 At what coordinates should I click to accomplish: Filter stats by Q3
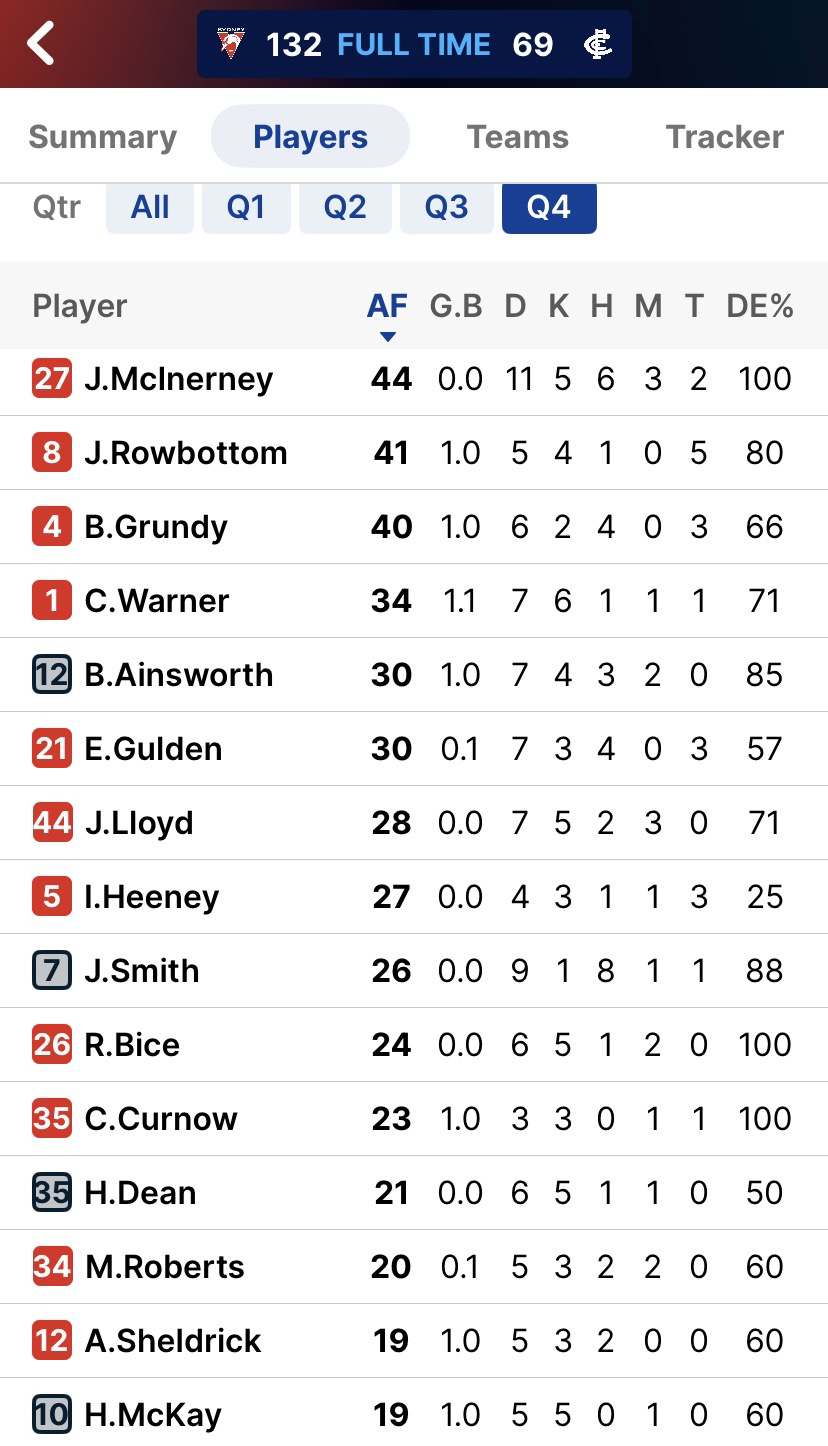446,208
